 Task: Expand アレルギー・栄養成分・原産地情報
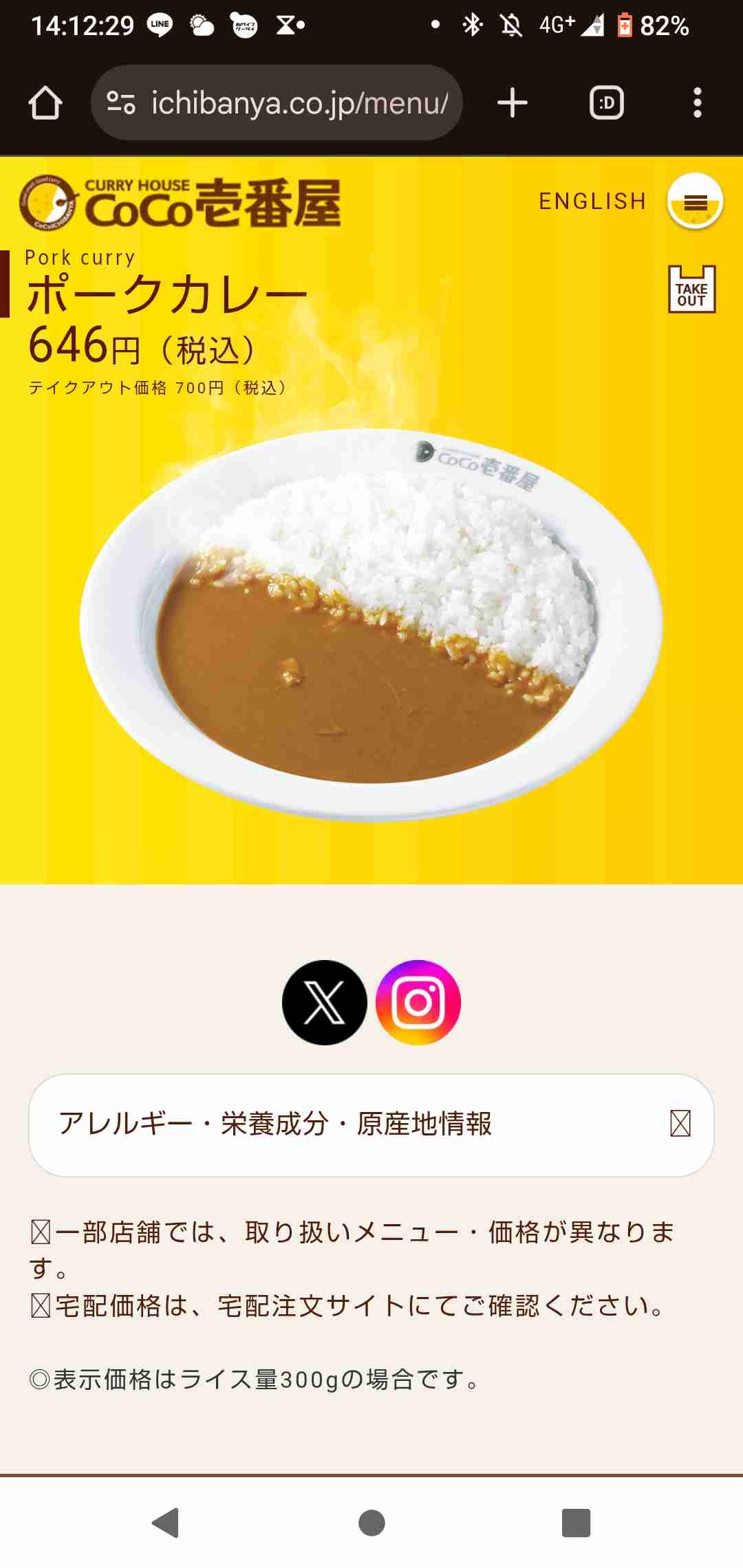(x=371, y=1124)
